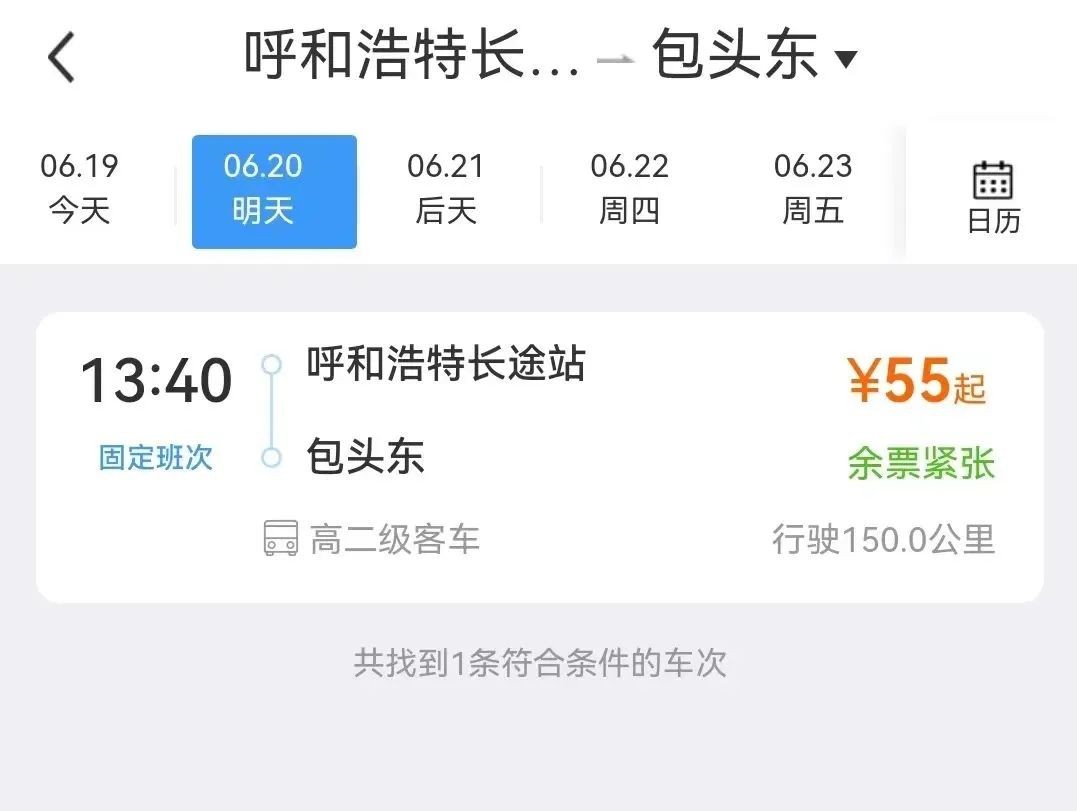Switch to 06.21 后天 date
Image resolution: width=1077 pixels, height=811 pixels.
(x=446, y=189)
